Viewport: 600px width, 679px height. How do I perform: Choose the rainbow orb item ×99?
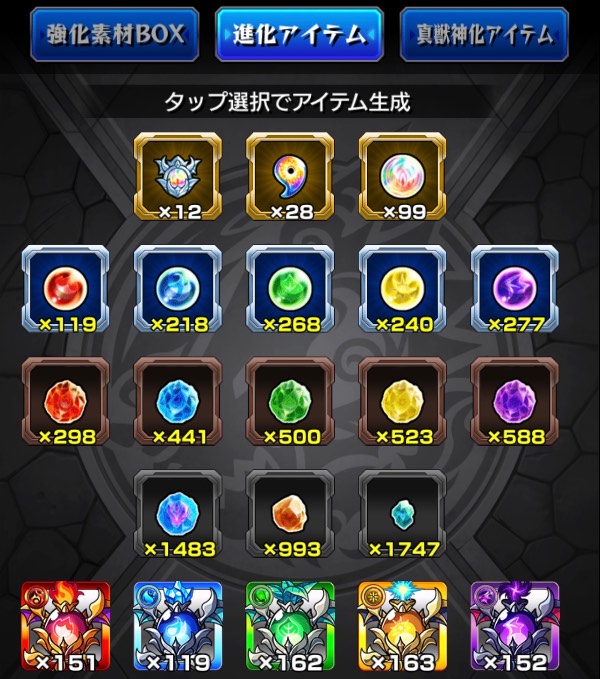[x=402, y=175]
